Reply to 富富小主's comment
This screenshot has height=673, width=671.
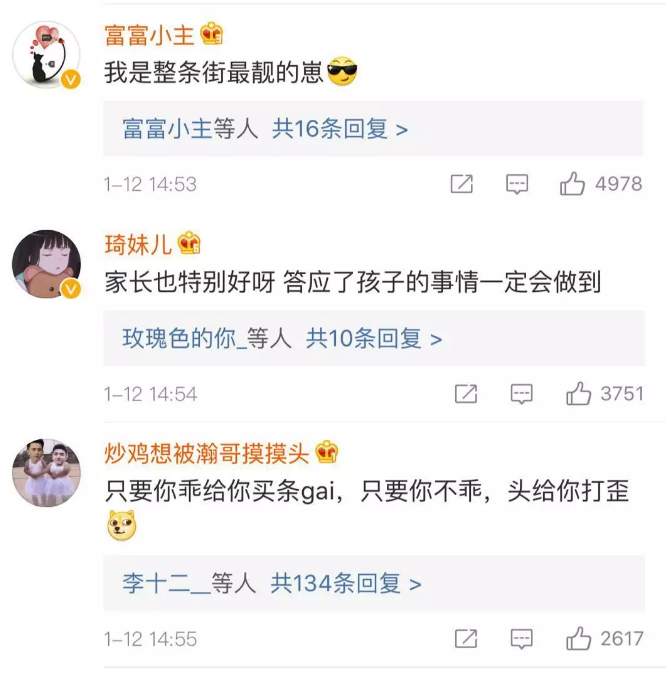pos(517,184)
